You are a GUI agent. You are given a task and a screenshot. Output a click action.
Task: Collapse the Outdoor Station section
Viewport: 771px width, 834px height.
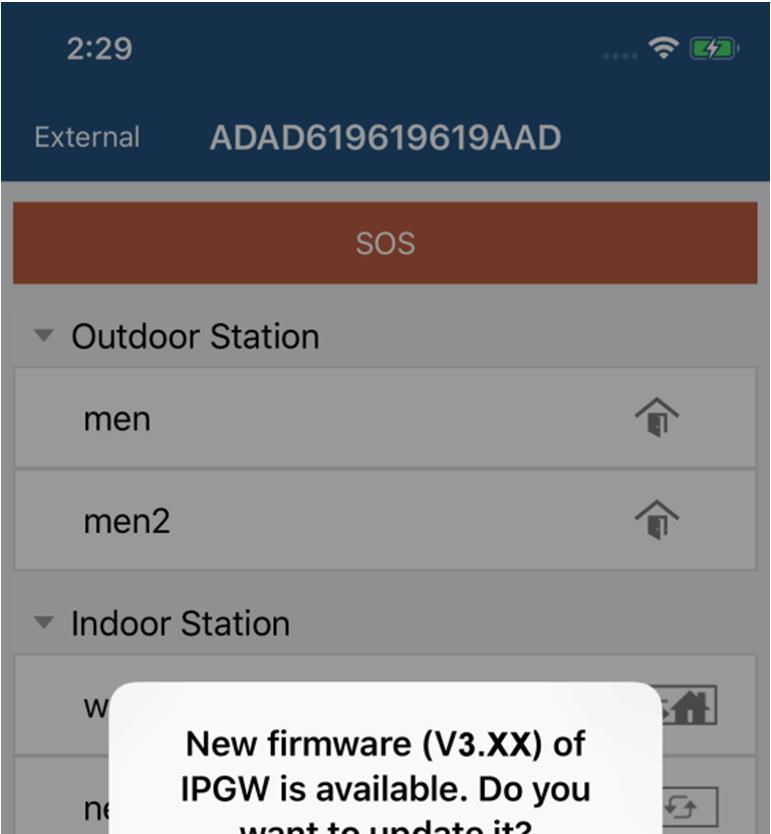[x=43, y=336]
